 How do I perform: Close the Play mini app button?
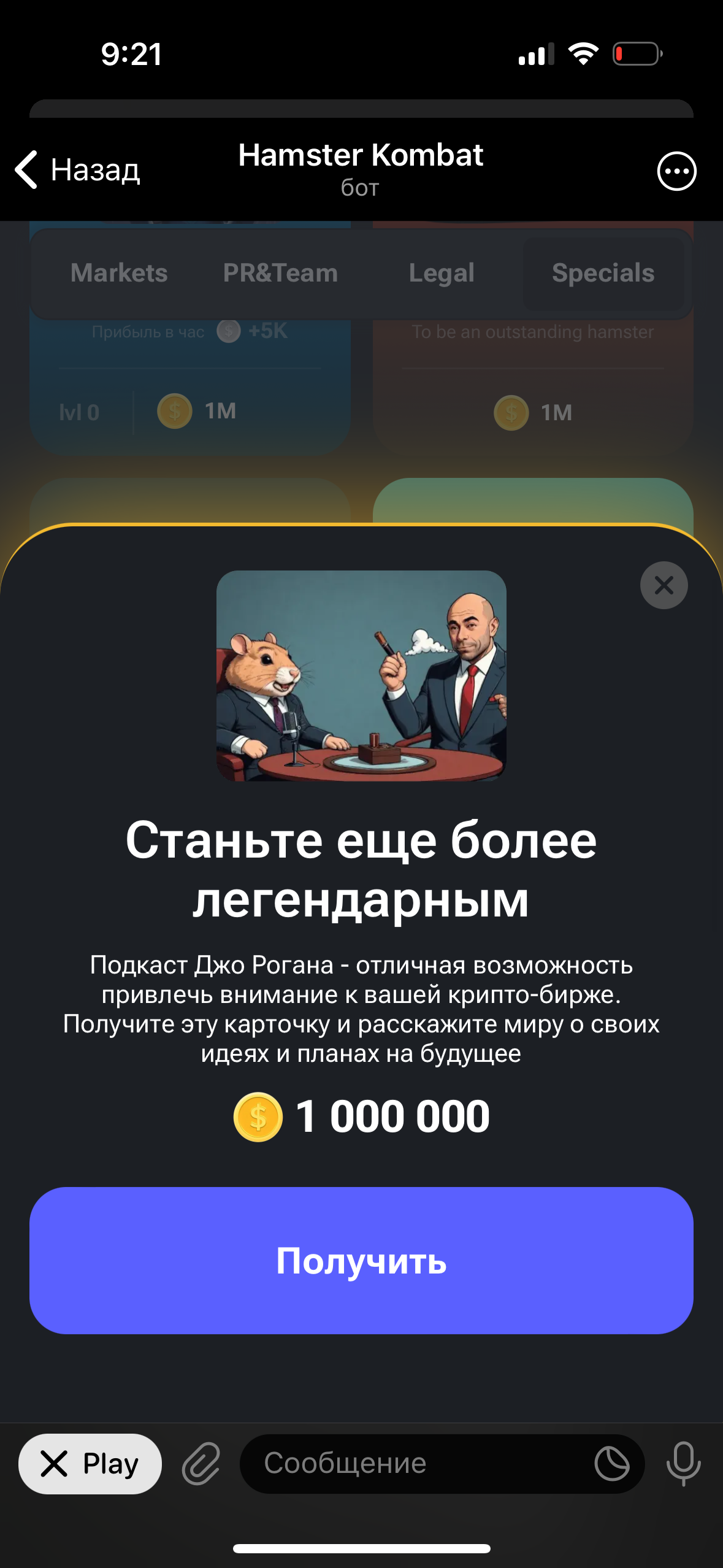tap(90, 1464)
